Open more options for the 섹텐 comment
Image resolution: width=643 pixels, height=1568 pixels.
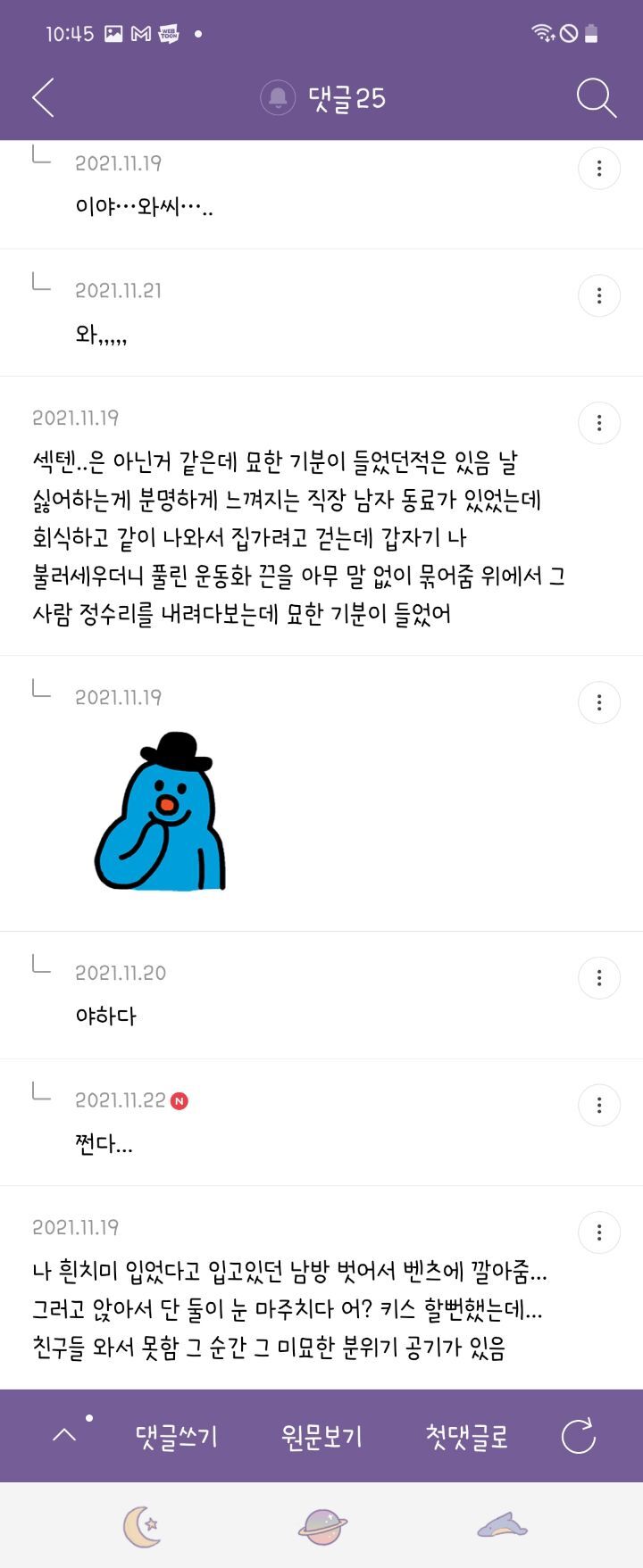tap(598, 423)
